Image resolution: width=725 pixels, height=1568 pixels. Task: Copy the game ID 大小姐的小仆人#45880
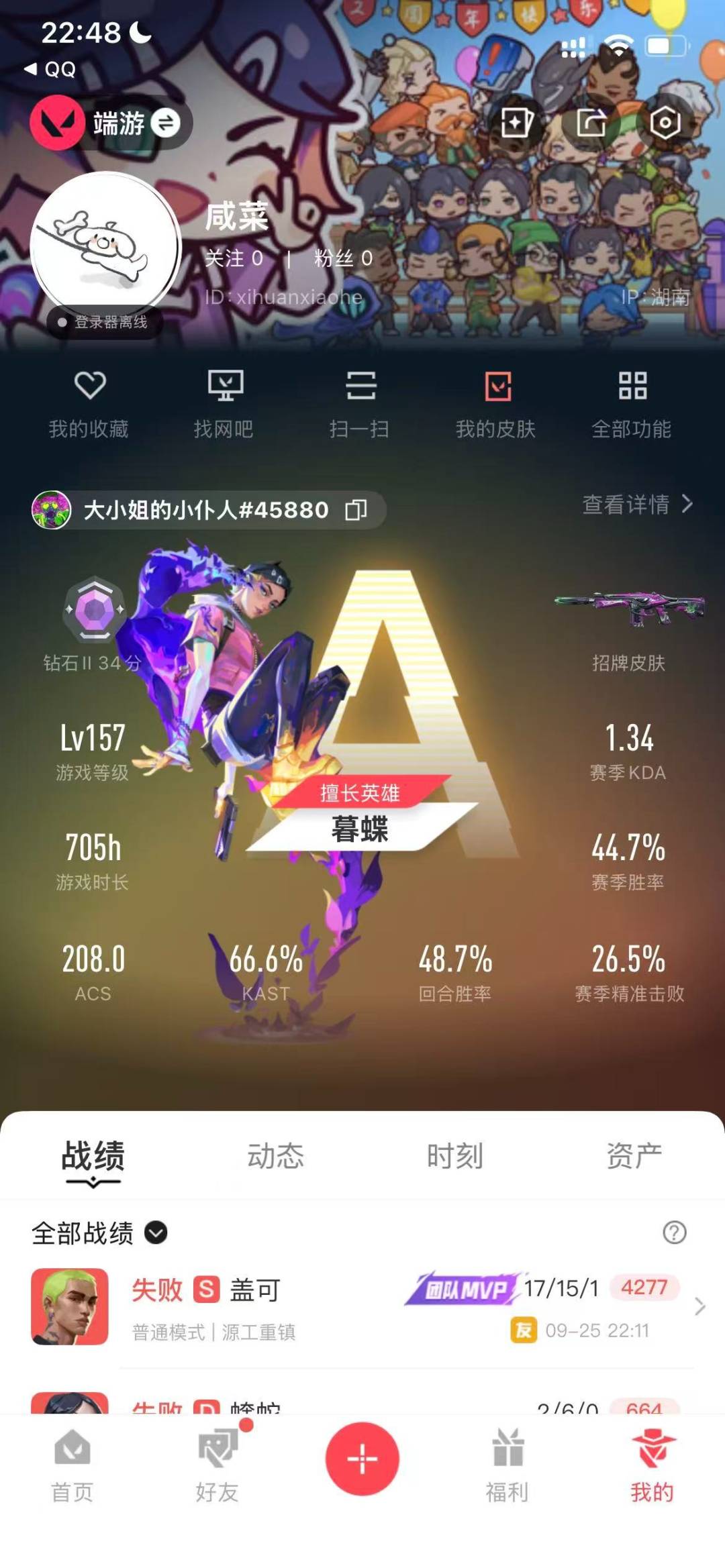point(356,510)
